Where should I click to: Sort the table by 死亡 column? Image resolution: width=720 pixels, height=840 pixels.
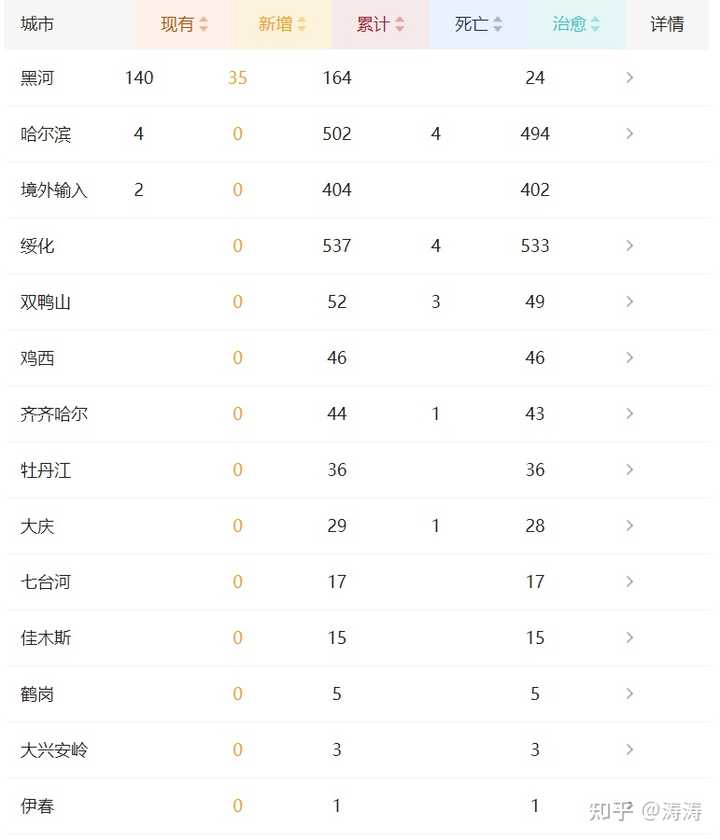point(479,25)
